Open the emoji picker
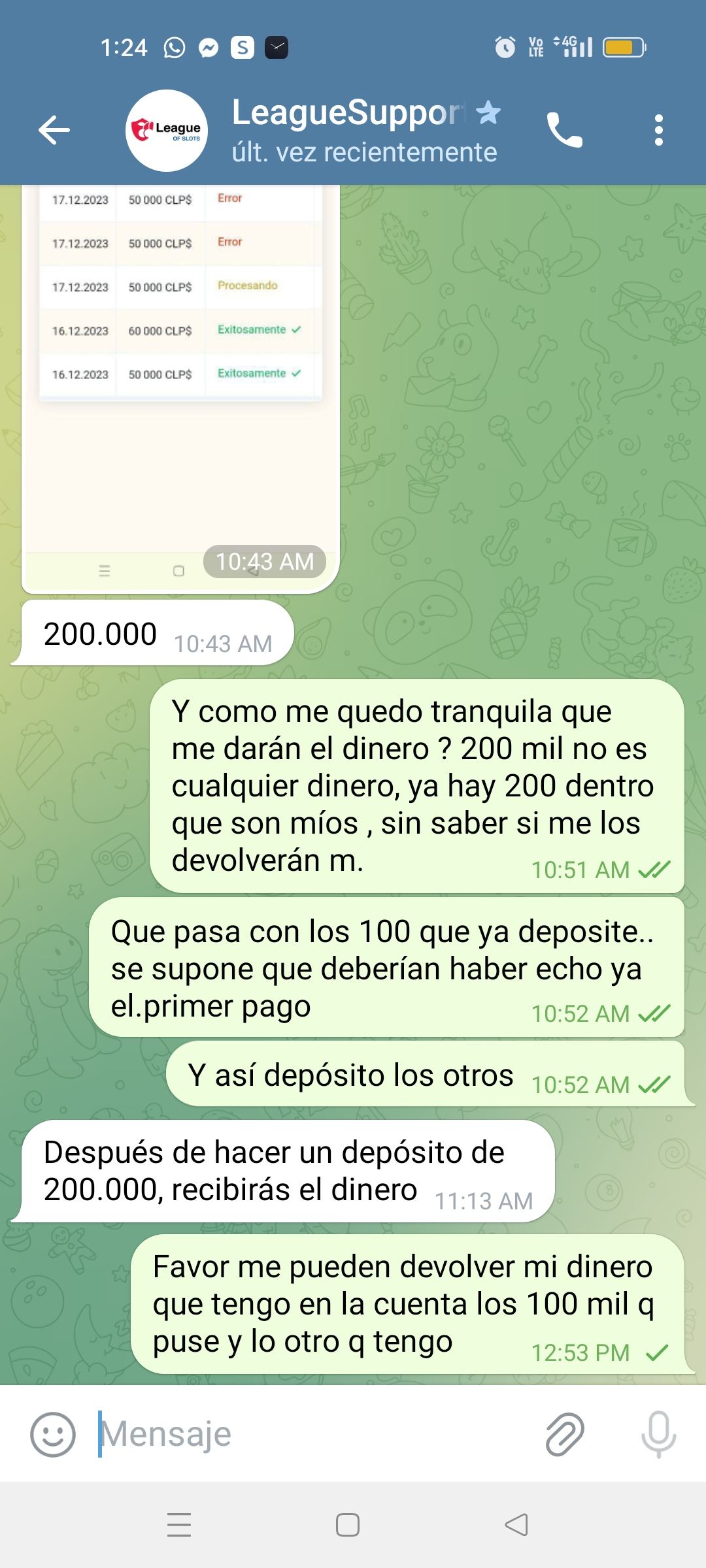This screenshot has width=706, height=1568. click(x=52, y=1434)
